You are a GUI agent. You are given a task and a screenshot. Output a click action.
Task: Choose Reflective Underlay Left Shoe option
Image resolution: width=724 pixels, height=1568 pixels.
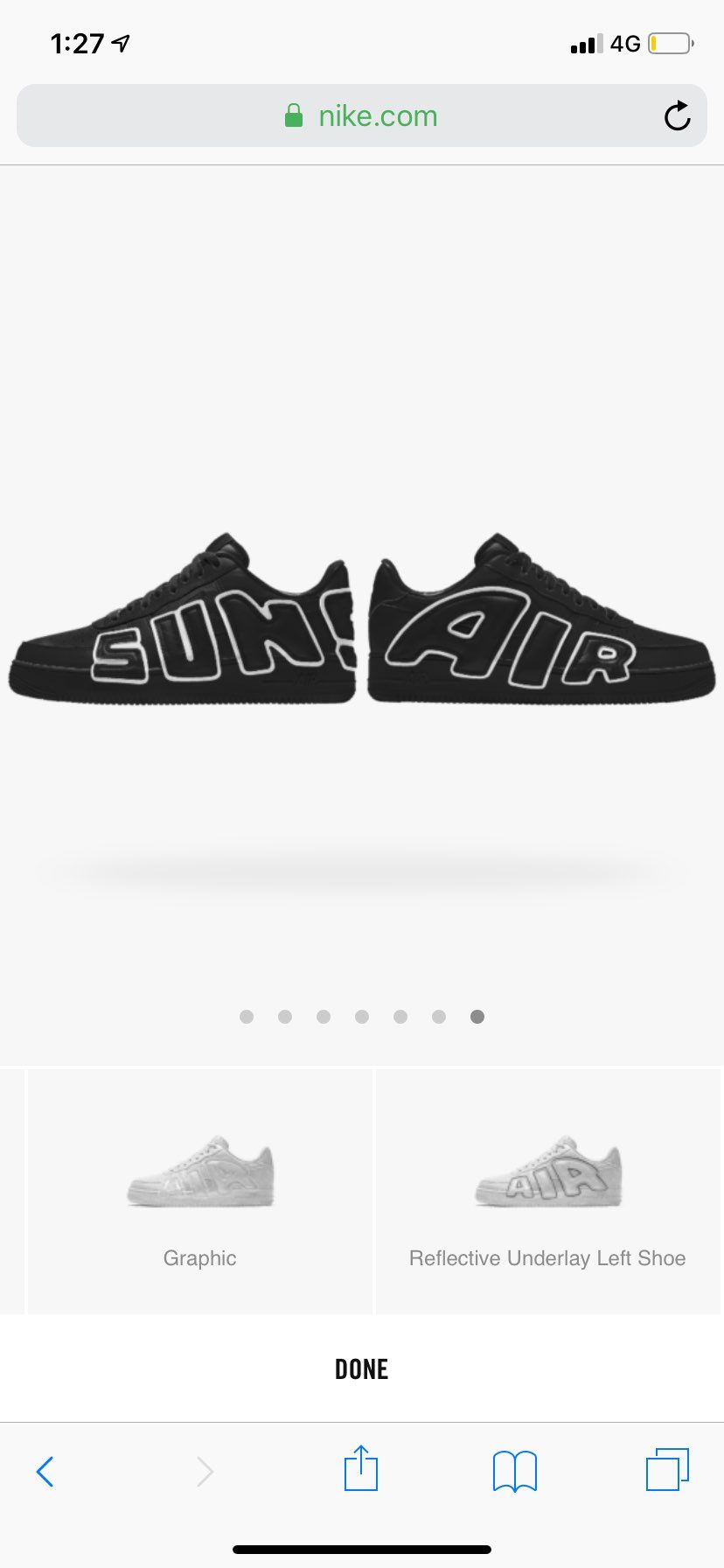point(548,1191)
